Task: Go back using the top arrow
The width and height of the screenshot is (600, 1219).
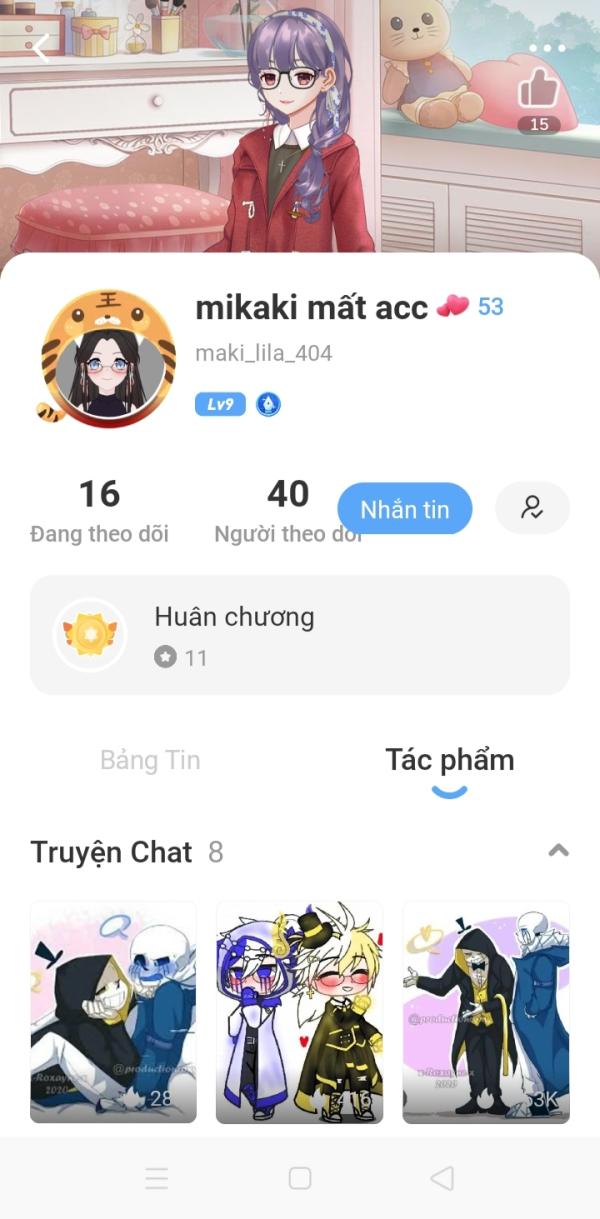Action: click(x=41, y=47)
